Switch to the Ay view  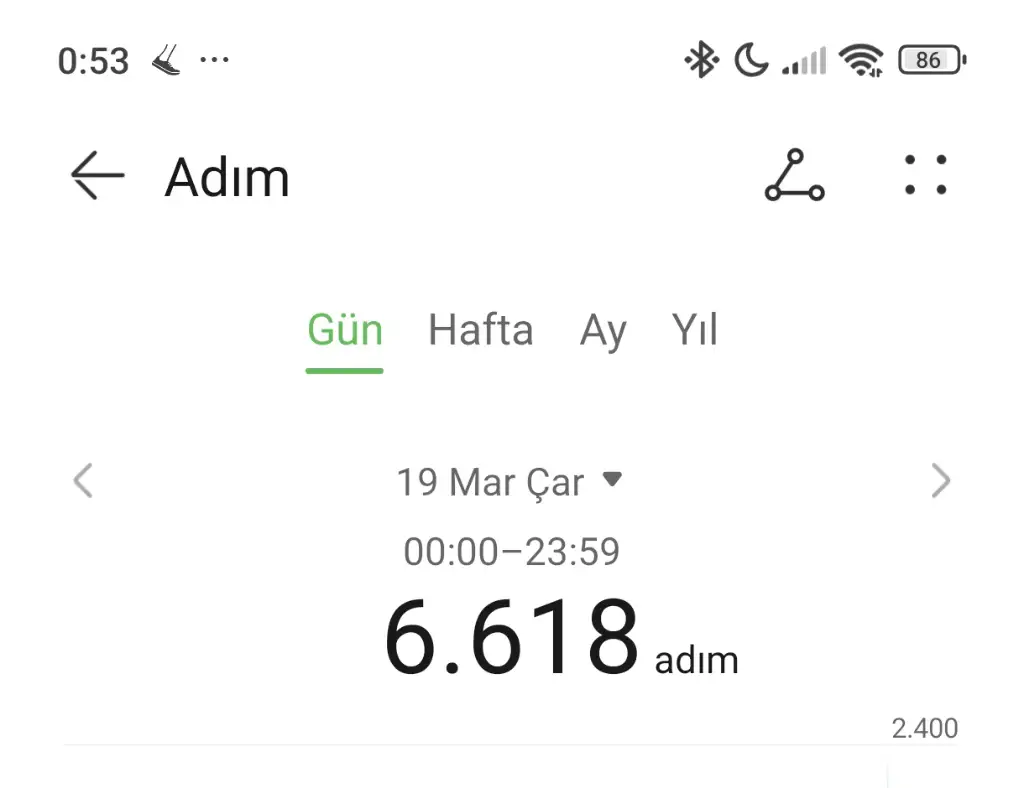pos(603,331)
